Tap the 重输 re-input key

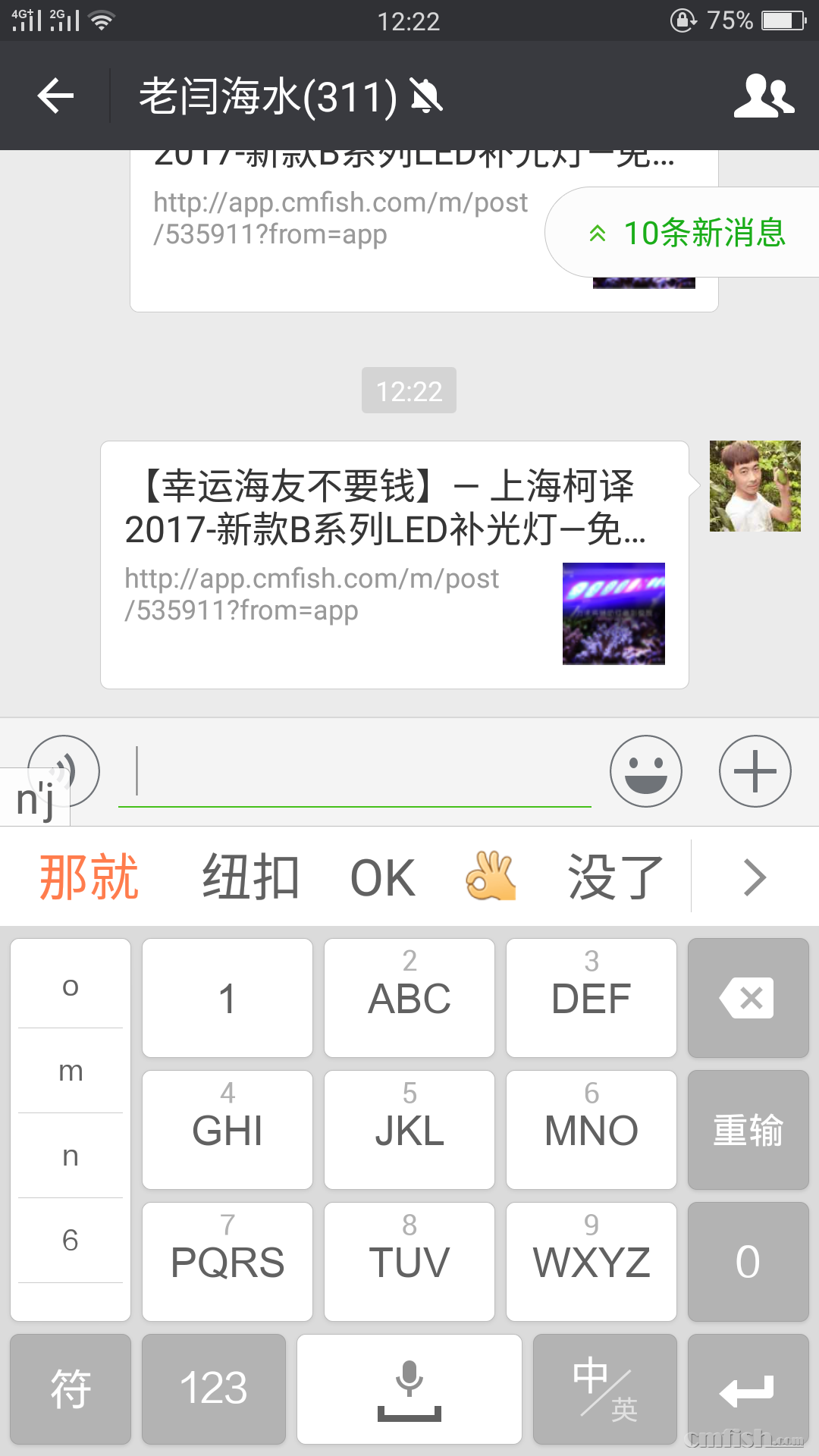tap(748, 1129)
